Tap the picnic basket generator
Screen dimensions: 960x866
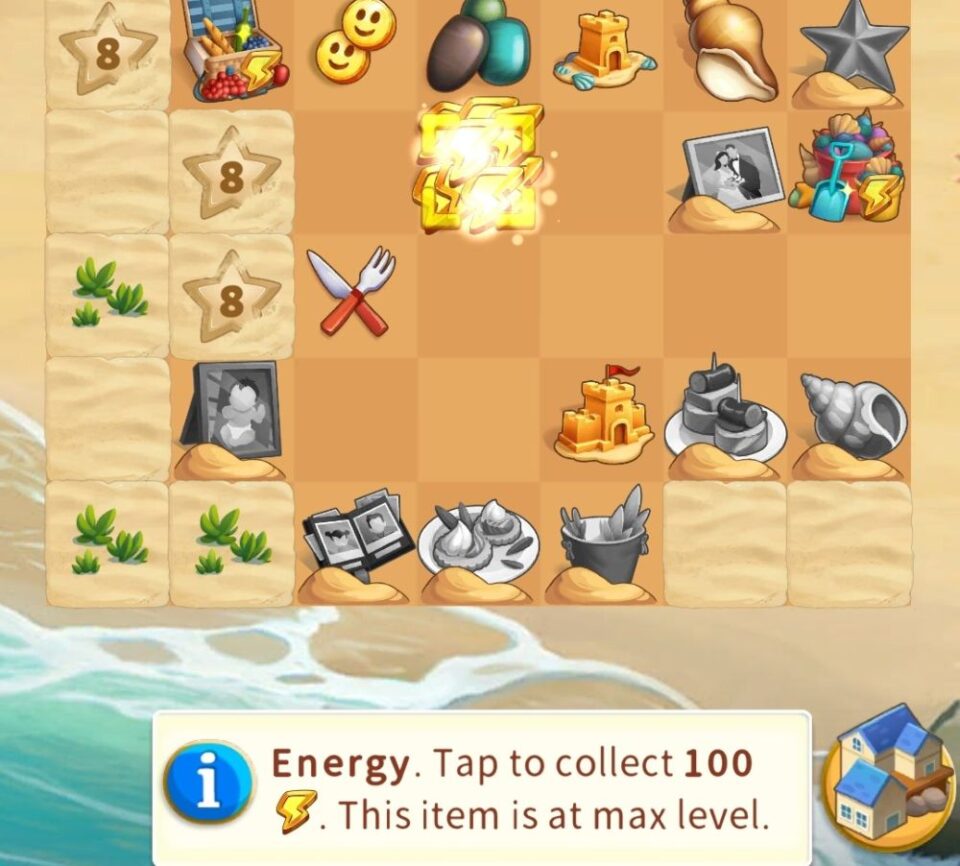click(x=233, y=50)
